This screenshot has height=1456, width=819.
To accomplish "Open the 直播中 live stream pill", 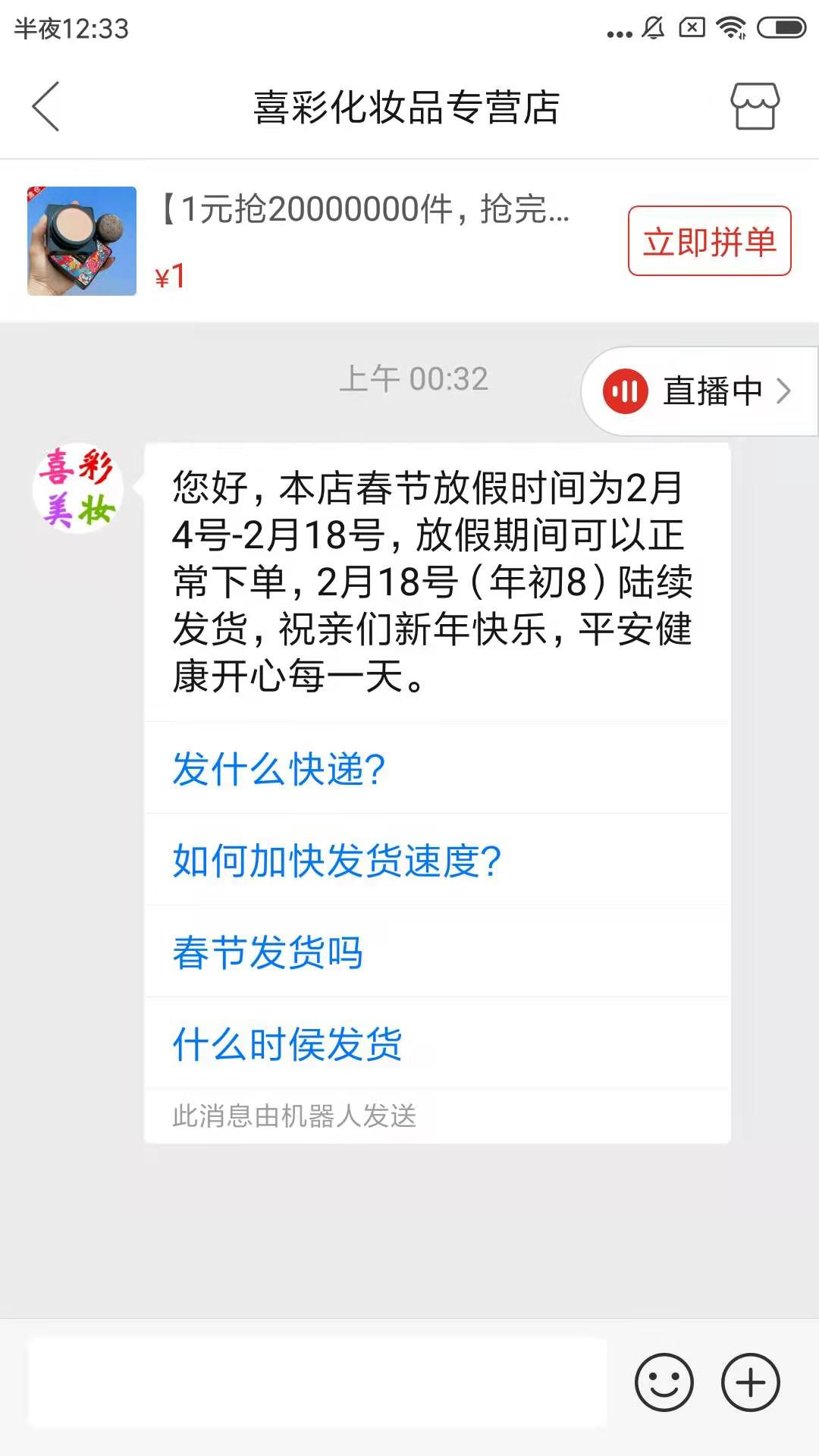I will point(698,391).
